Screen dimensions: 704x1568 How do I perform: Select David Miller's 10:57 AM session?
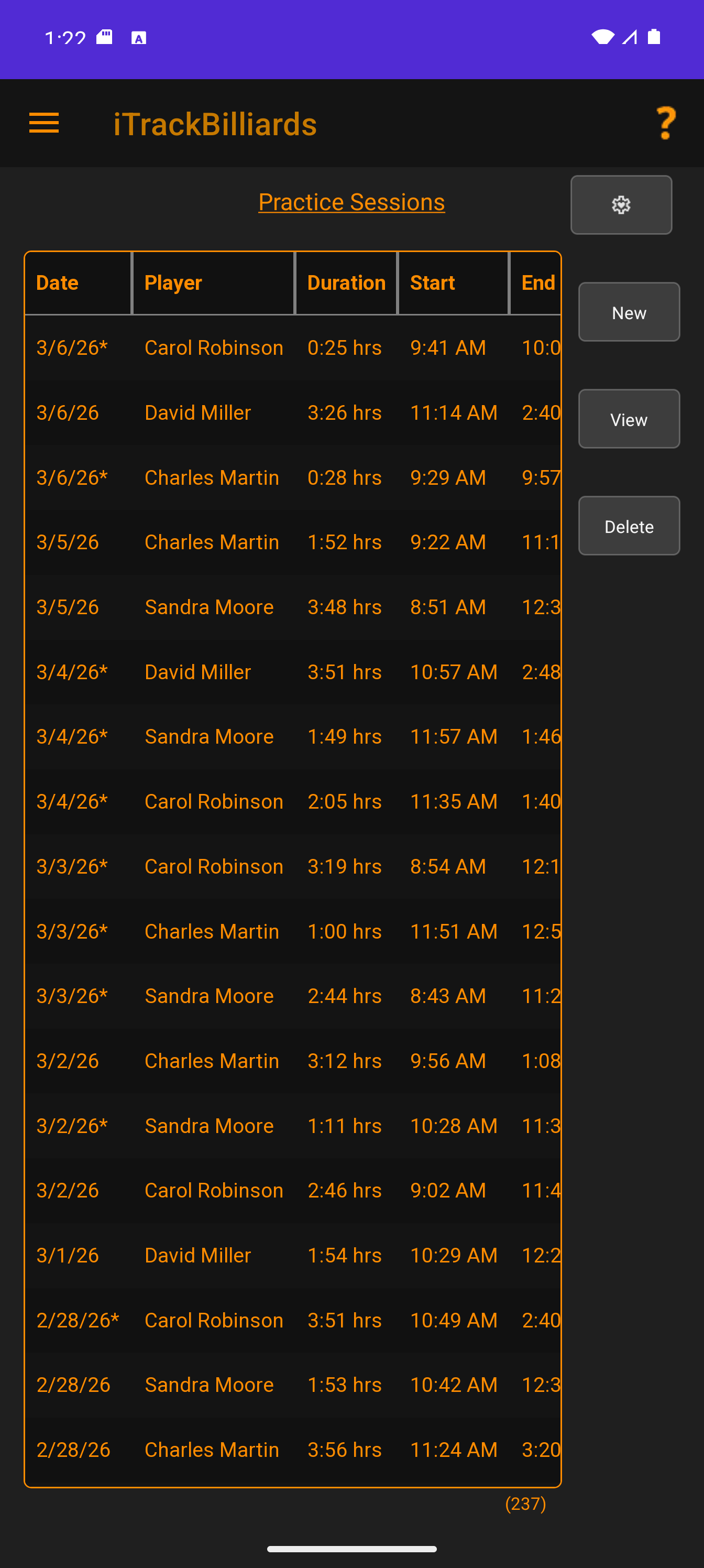coord(292,672)
